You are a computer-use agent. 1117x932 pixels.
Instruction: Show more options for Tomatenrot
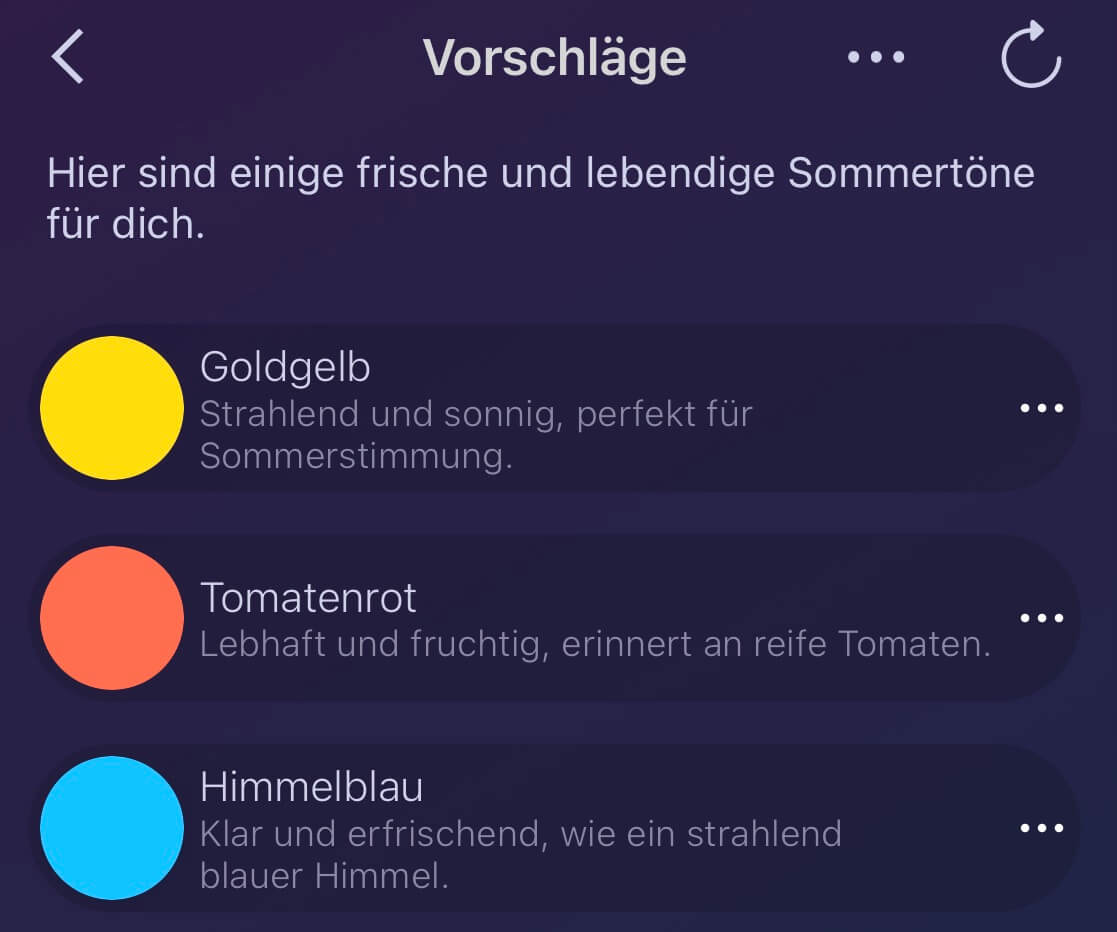tap(1041, 618)
